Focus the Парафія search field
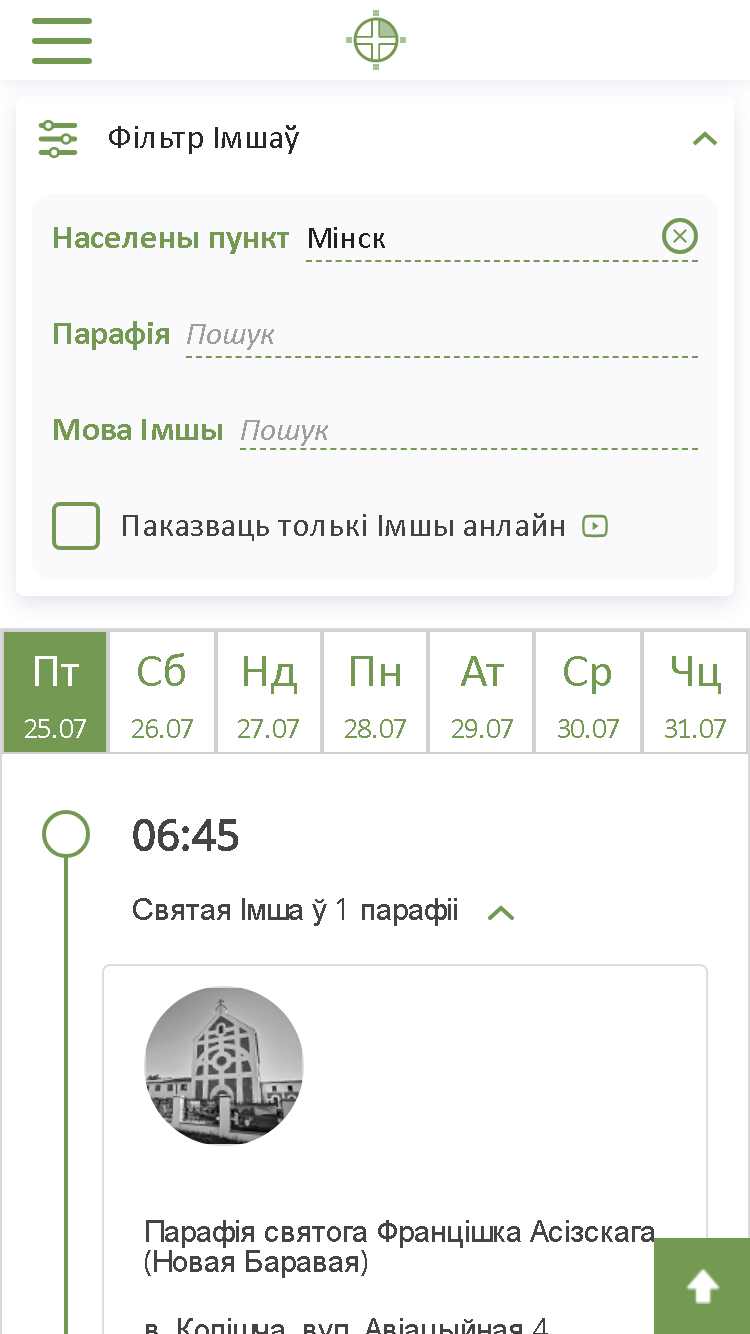This screenshot has width=750, height=1334. tap(441, 334)
